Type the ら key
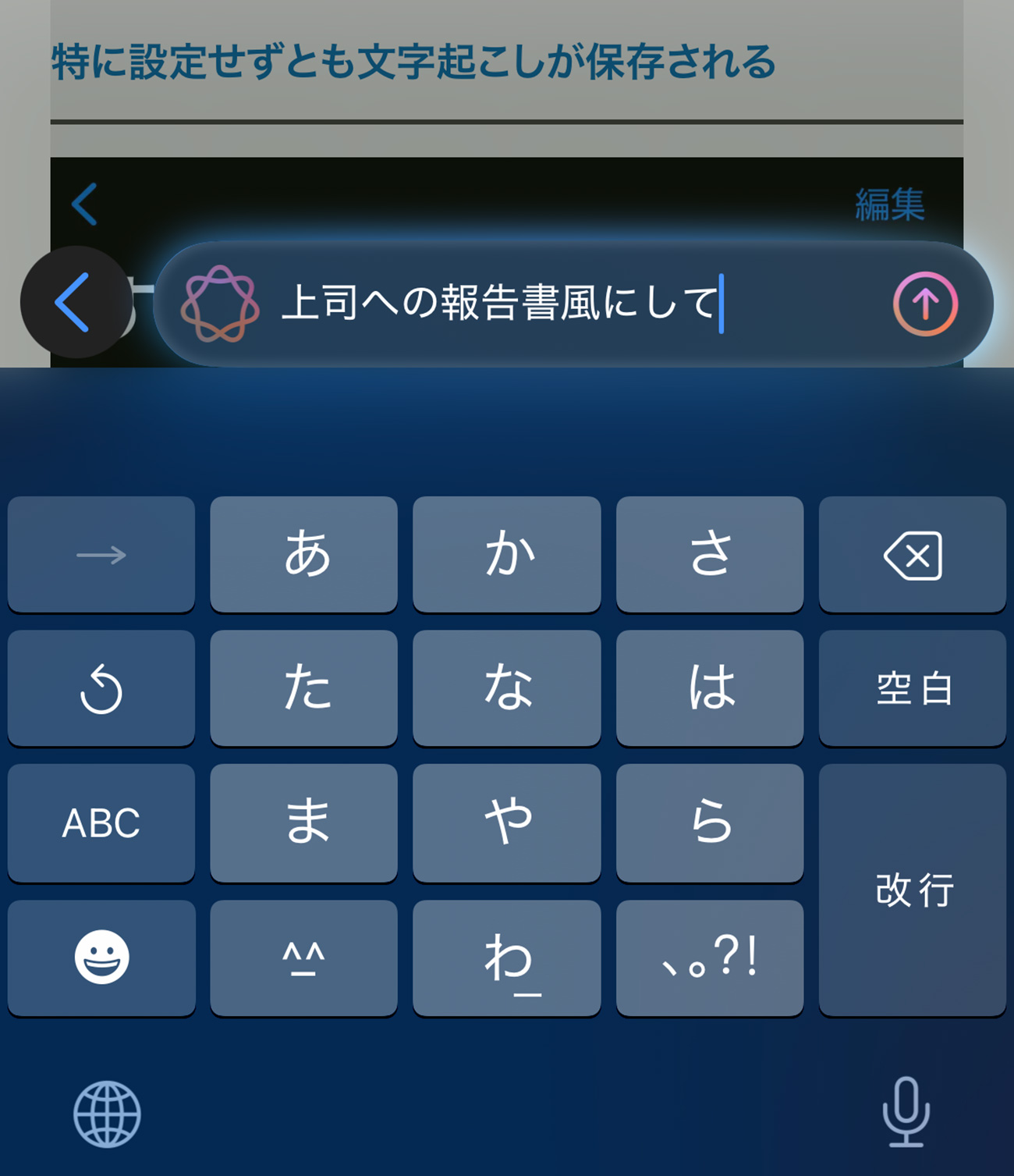 point(710,823)
